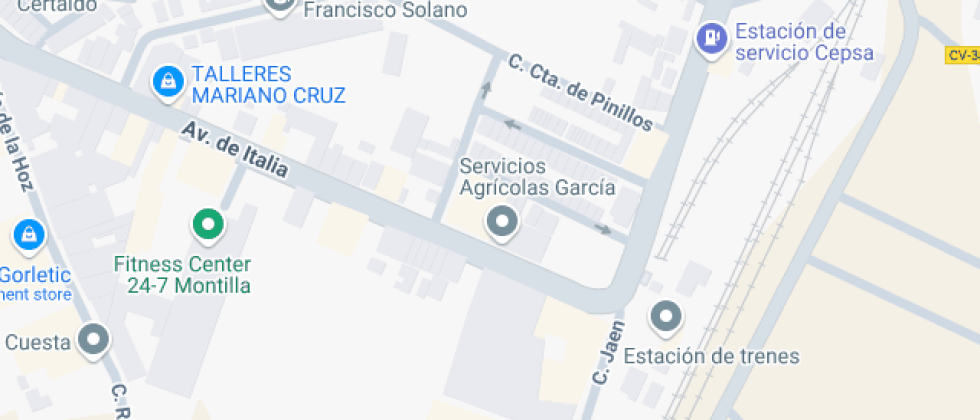Select the Francisco Solano map marker

[281, 5]
